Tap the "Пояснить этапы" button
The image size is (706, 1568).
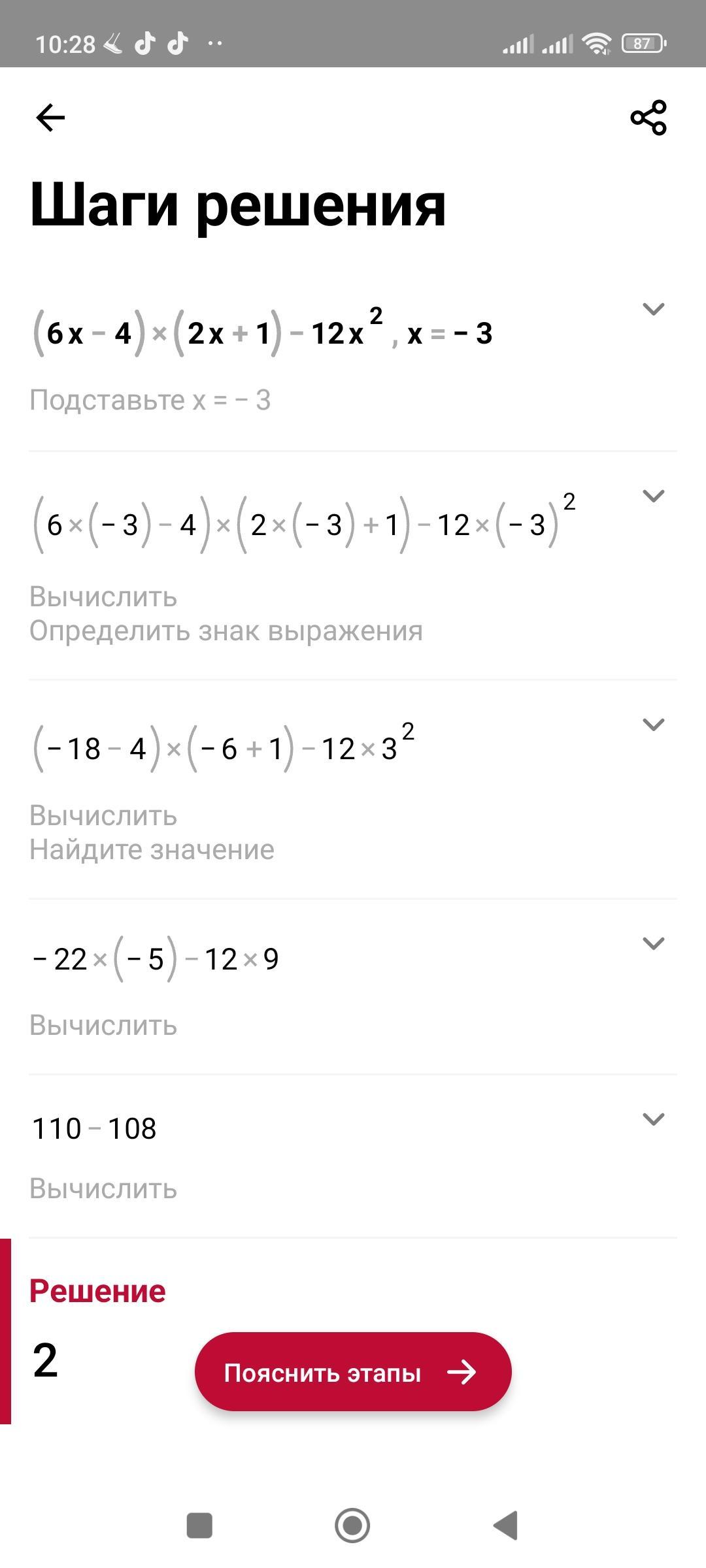point(352,1372)
